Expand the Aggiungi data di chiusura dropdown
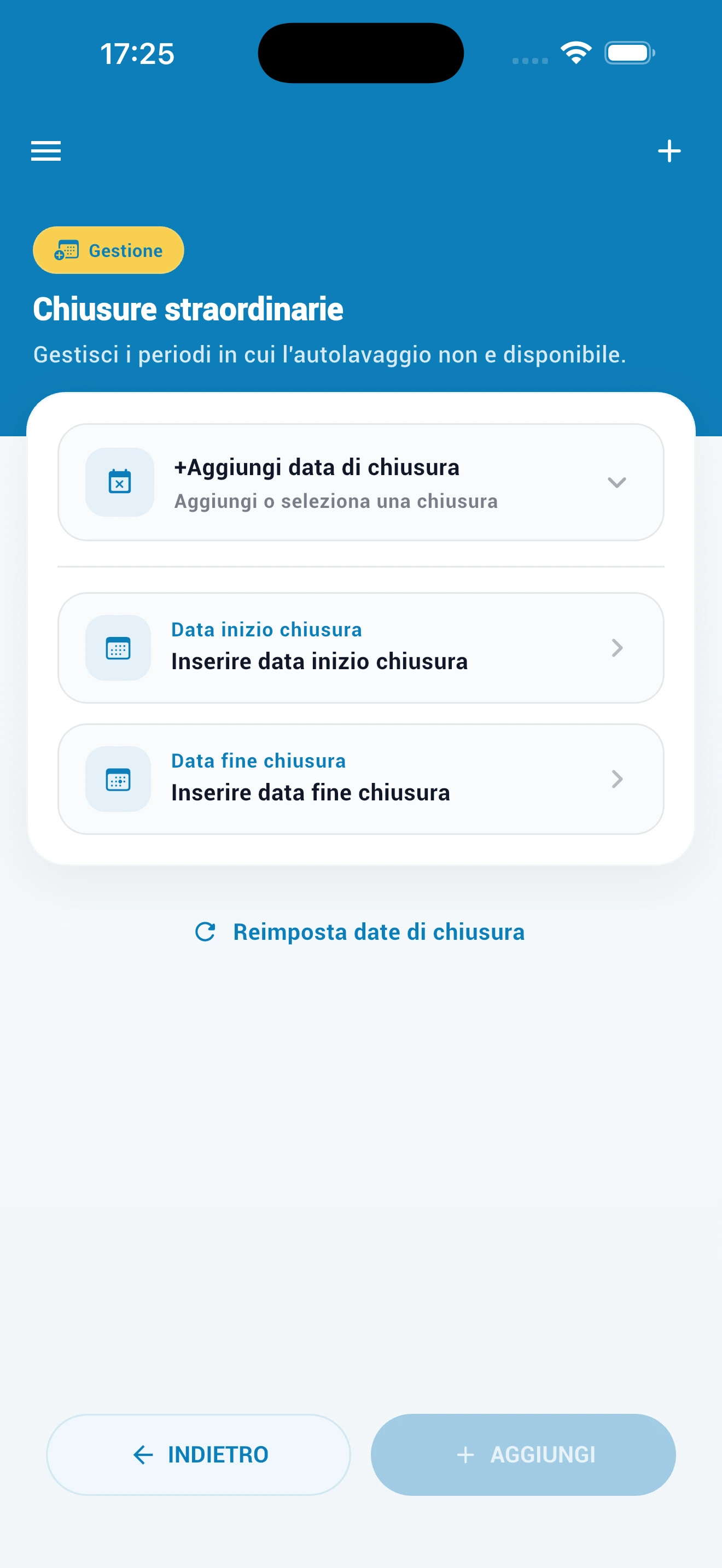 (360, 482)
